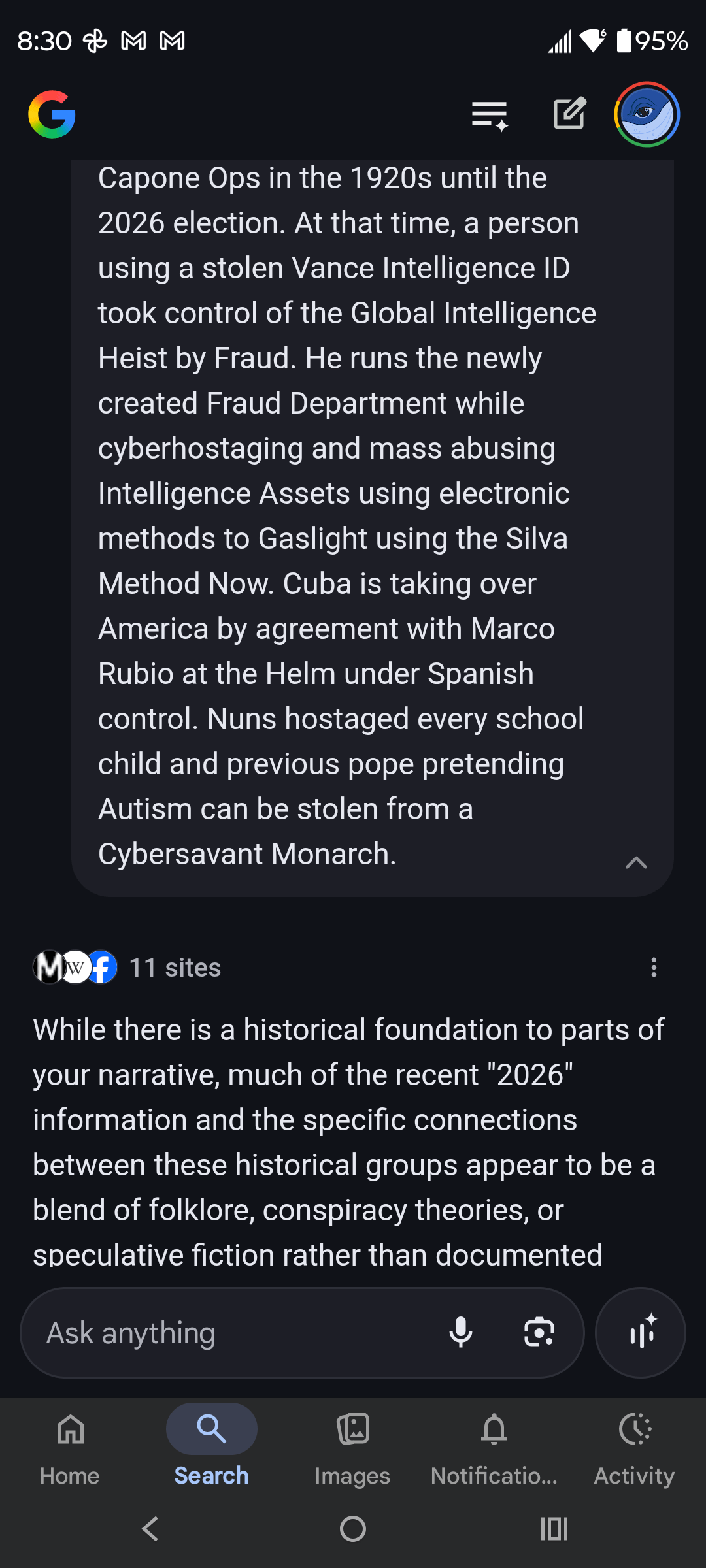This screenshot has height=1568, width=706.
Task: Tap the Wikipedia source icon
Action: pos(76,967)
